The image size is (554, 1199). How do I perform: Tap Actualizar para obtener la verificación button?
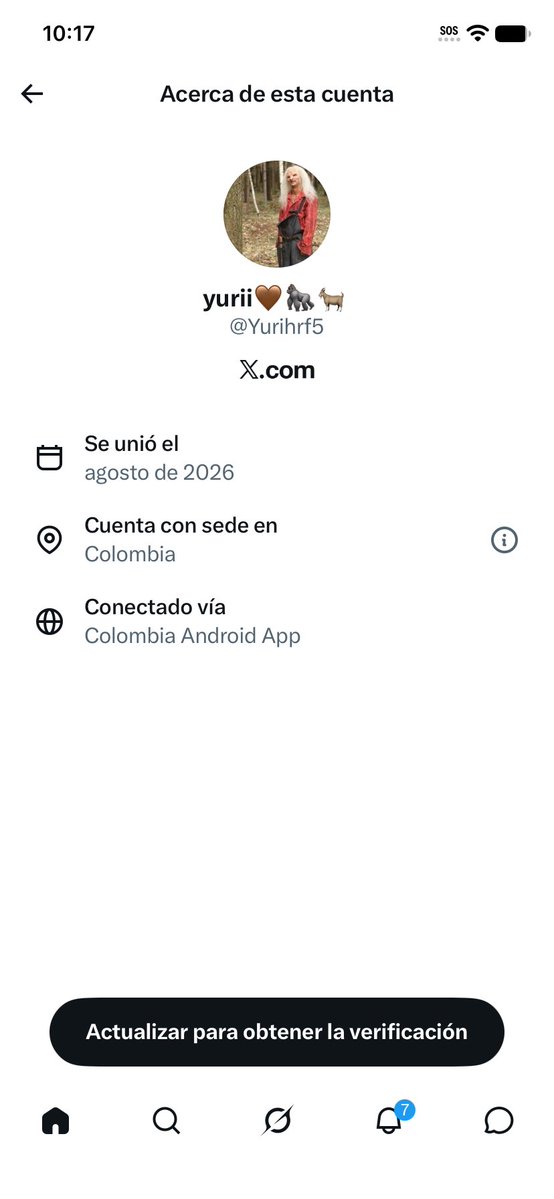[x=277, y=1032]
